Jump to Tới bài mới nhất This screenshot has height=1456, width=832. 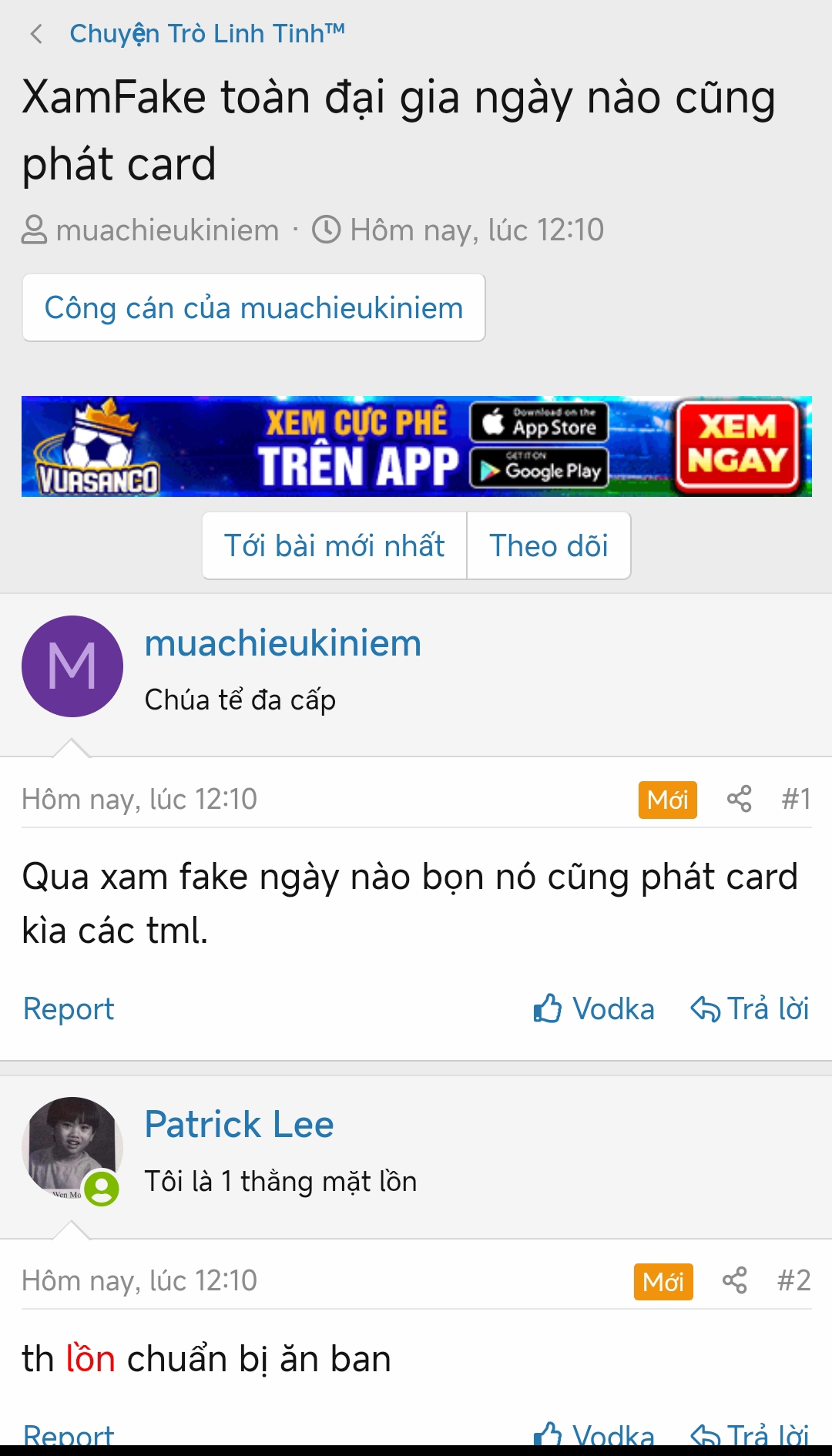[334, 546]
